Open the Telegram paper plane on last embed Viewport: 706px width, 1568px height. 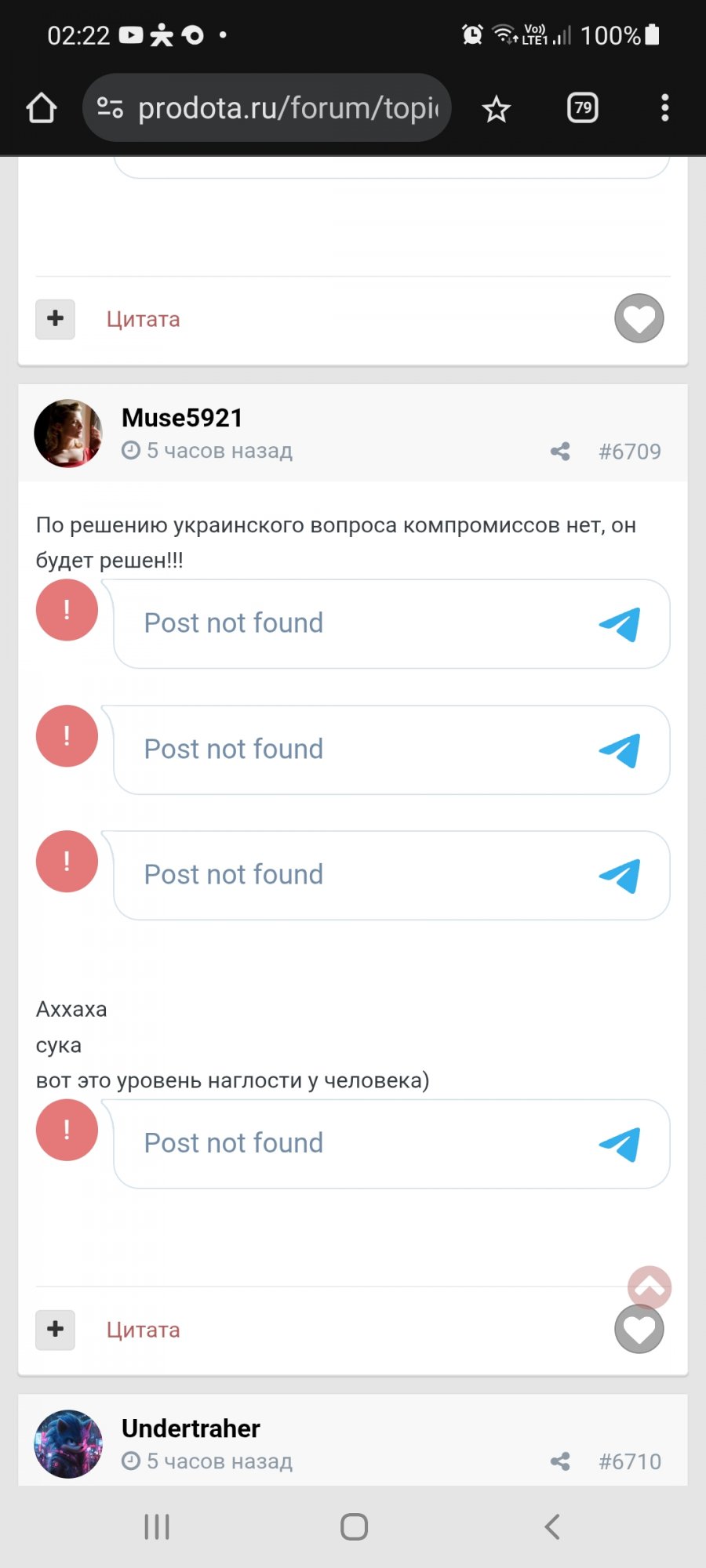tap(620, 1143)
